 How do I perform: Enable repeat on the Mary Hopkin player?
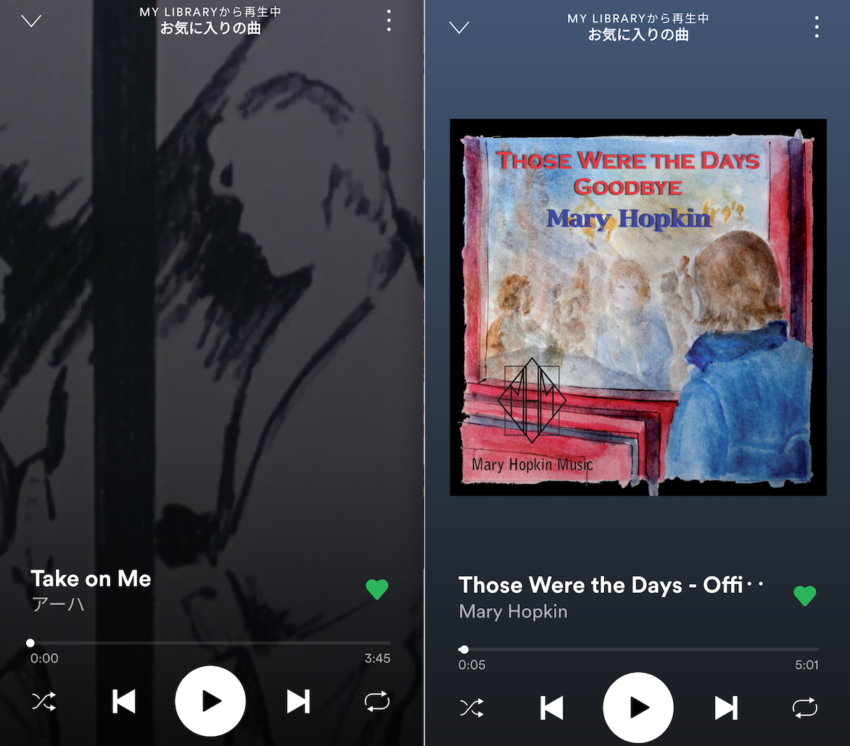805,708
